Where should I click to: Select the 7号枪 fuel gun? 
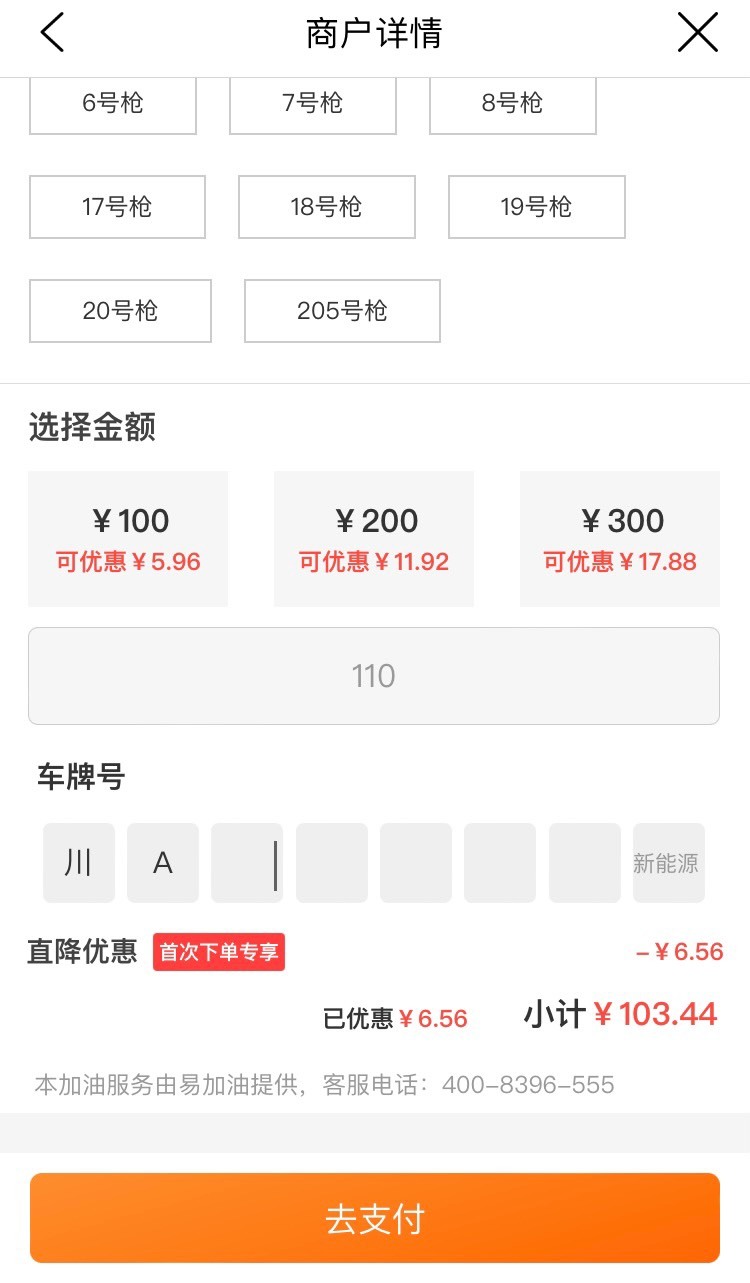pyautogui.click(x=313, y=103)
